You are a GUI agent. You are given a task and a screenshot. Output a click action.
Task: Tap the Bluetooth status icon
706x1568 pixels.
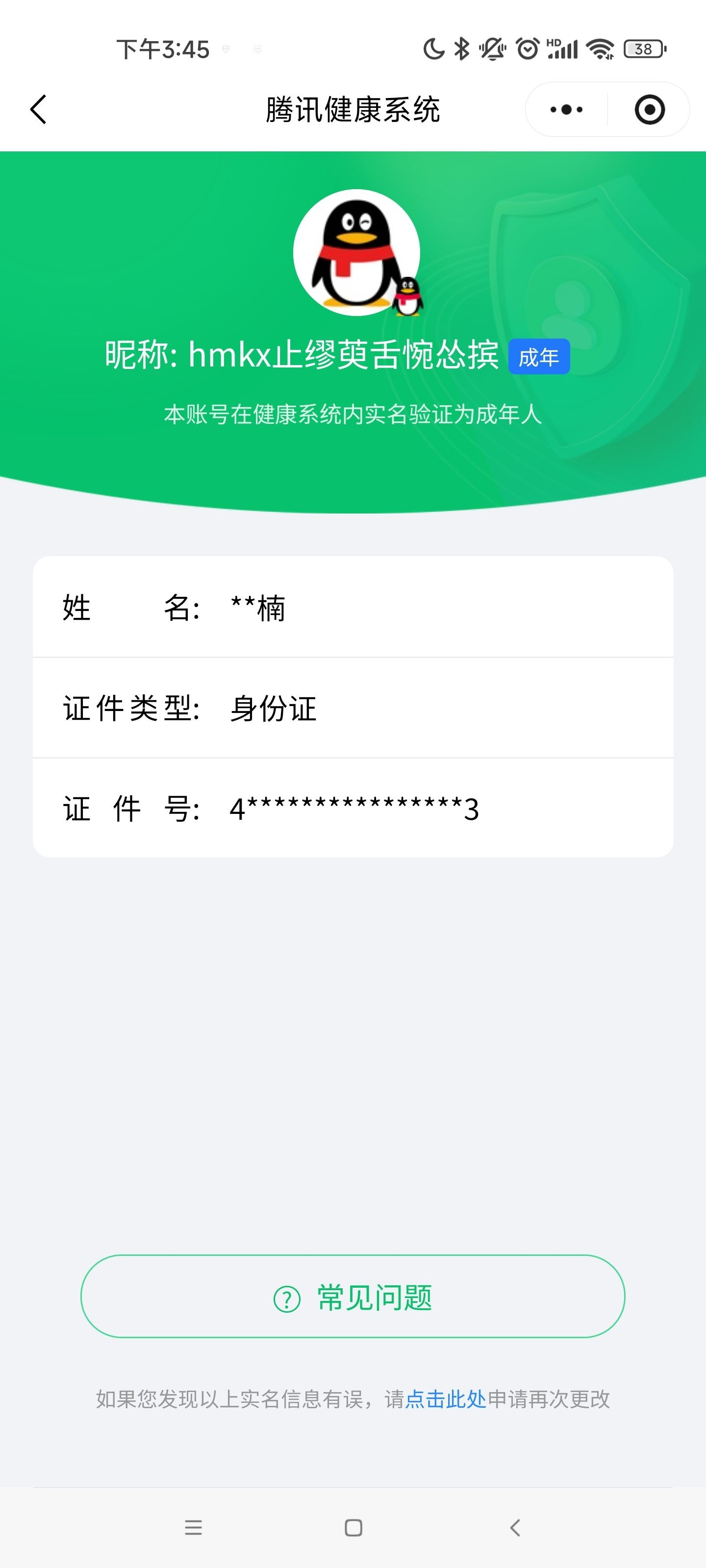461,49
